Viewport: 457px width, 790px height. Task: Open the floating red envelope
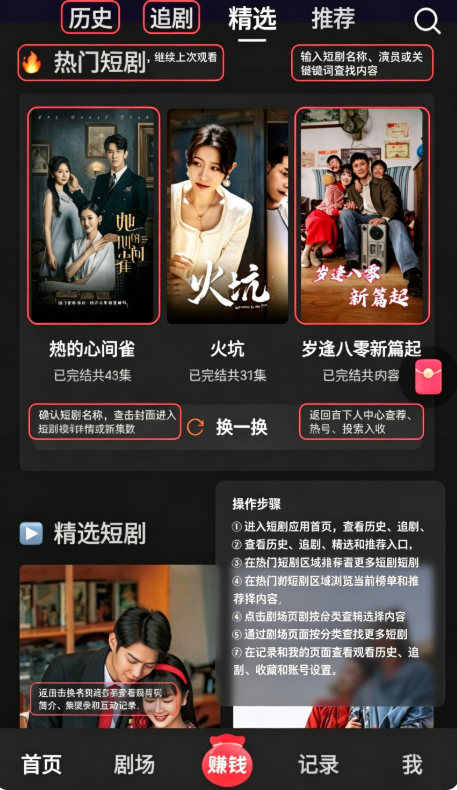(x=428, y=377)
